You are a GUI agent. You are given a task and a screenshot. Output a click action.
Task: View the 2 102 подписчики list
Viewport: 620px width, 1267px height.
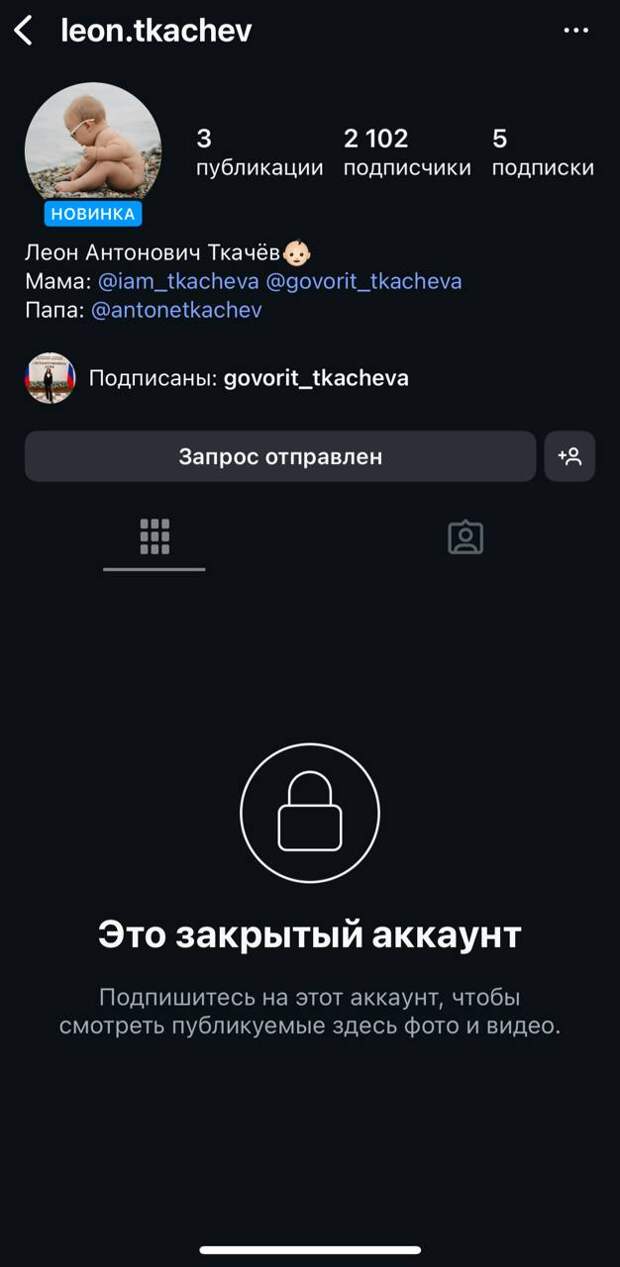[x=406, y=152]
